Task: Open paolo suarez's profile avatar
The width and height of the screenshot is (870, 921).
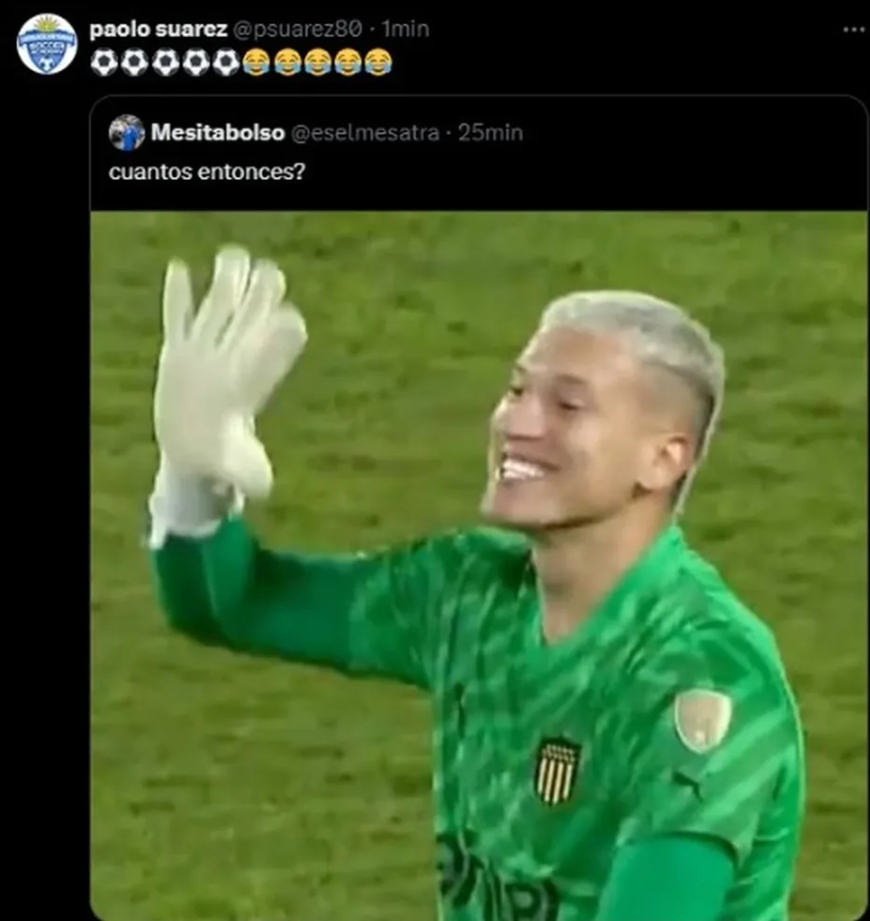Action: point(46,44)
